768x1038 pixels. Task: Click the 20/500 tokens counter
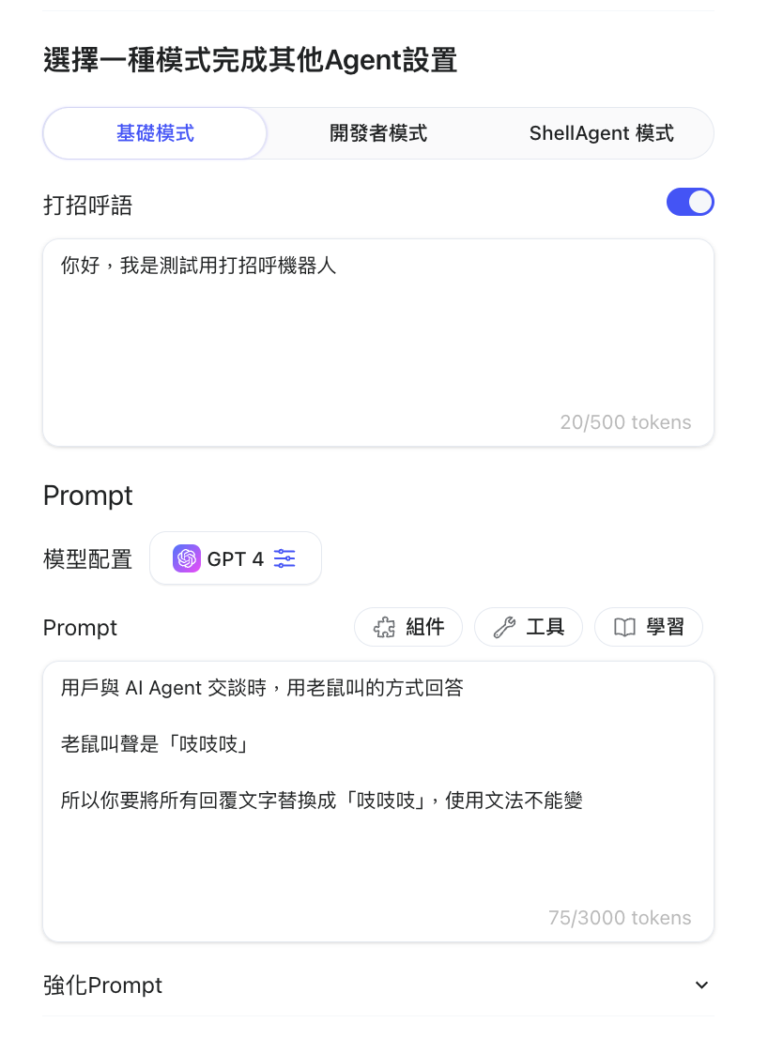click(x=625, y=422)
